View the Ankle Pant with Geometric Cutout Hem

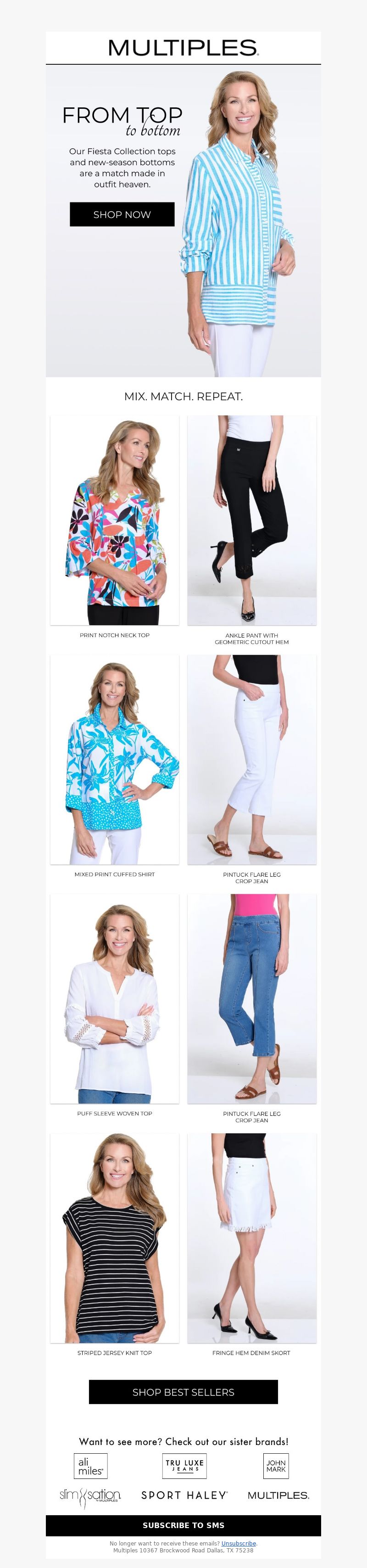[251, 521]
